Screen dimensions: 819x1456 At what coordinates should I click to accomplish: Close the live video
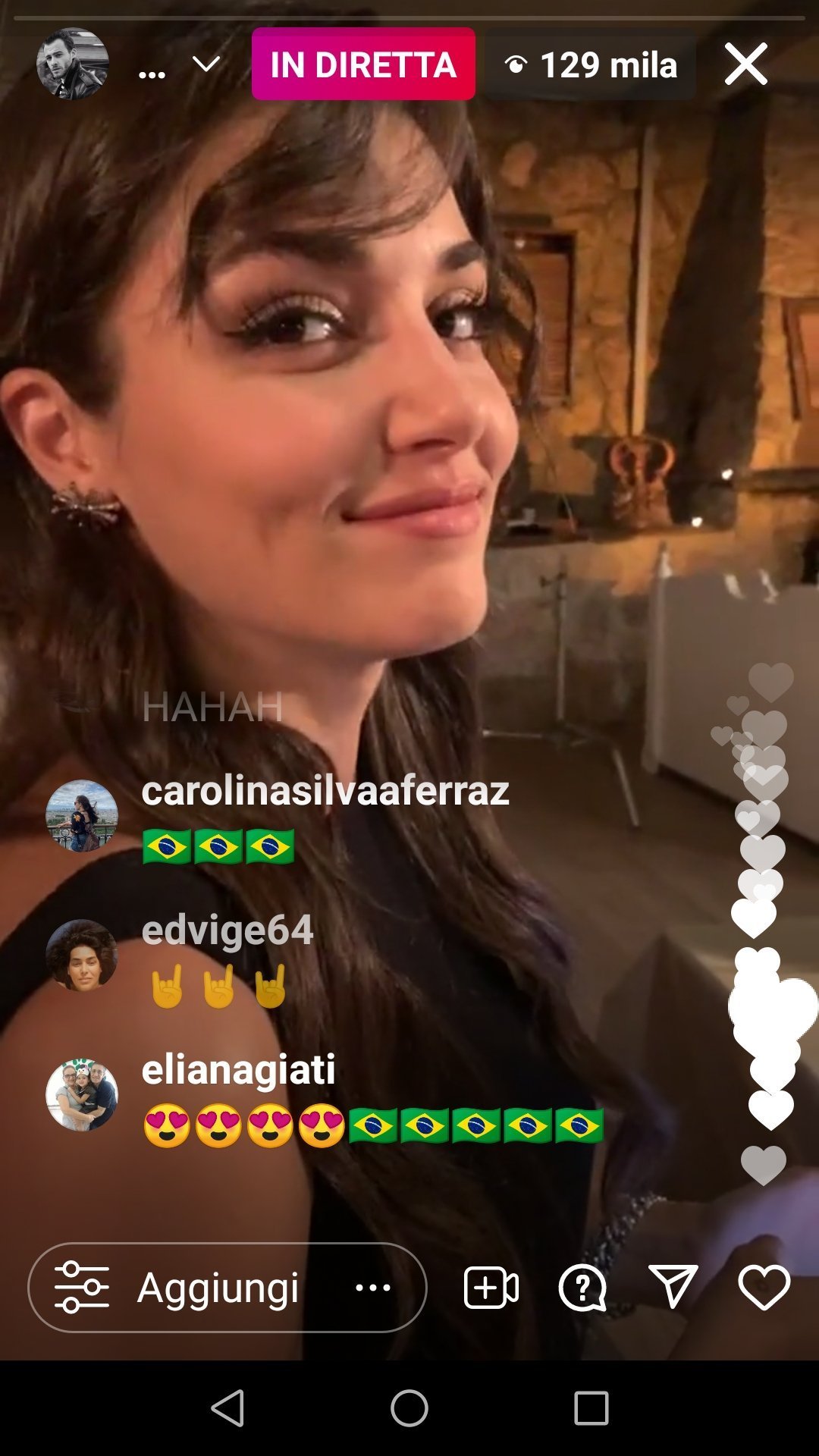[x=746, y=64]
